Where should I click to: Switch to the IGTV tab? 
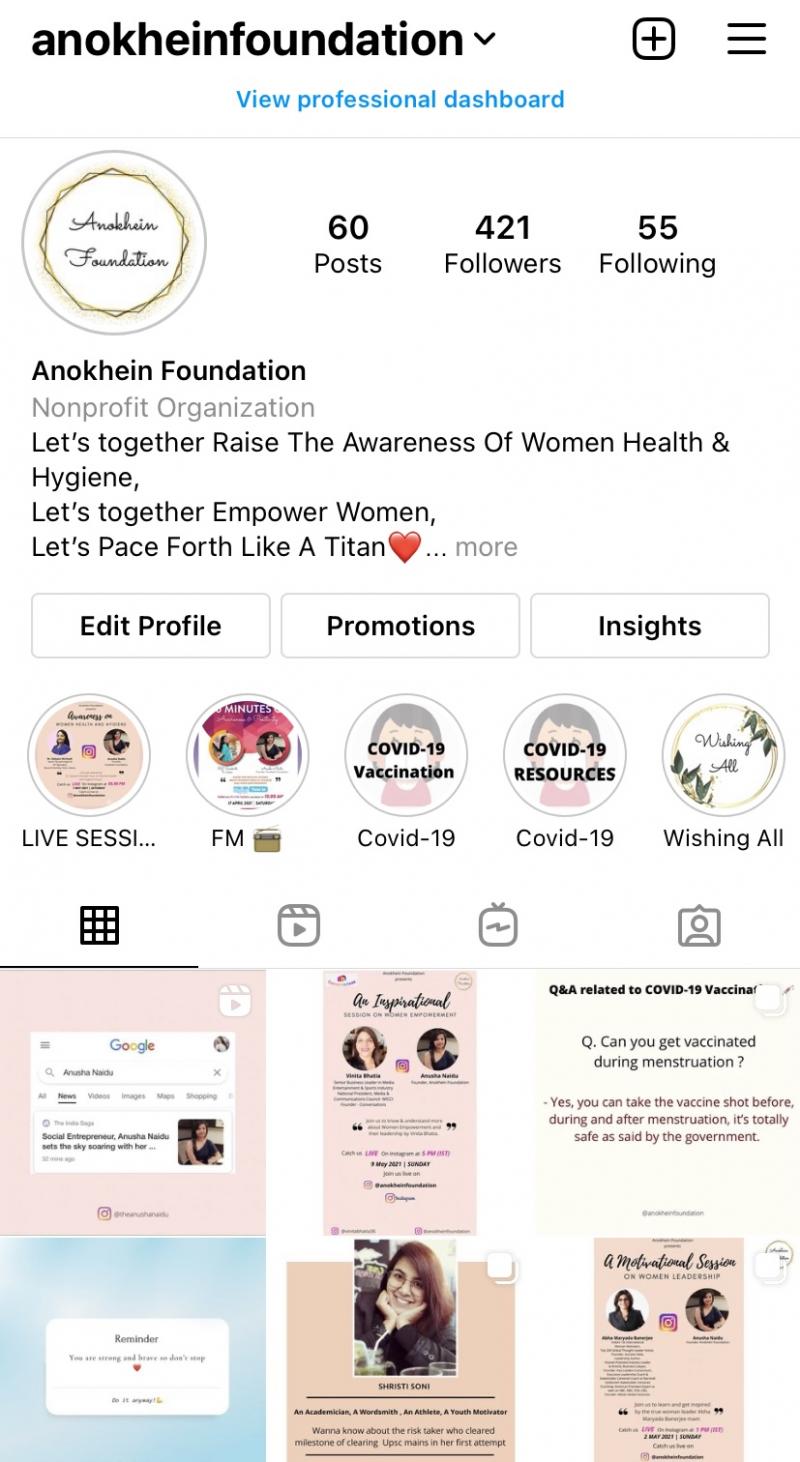(x=498, y=925)
